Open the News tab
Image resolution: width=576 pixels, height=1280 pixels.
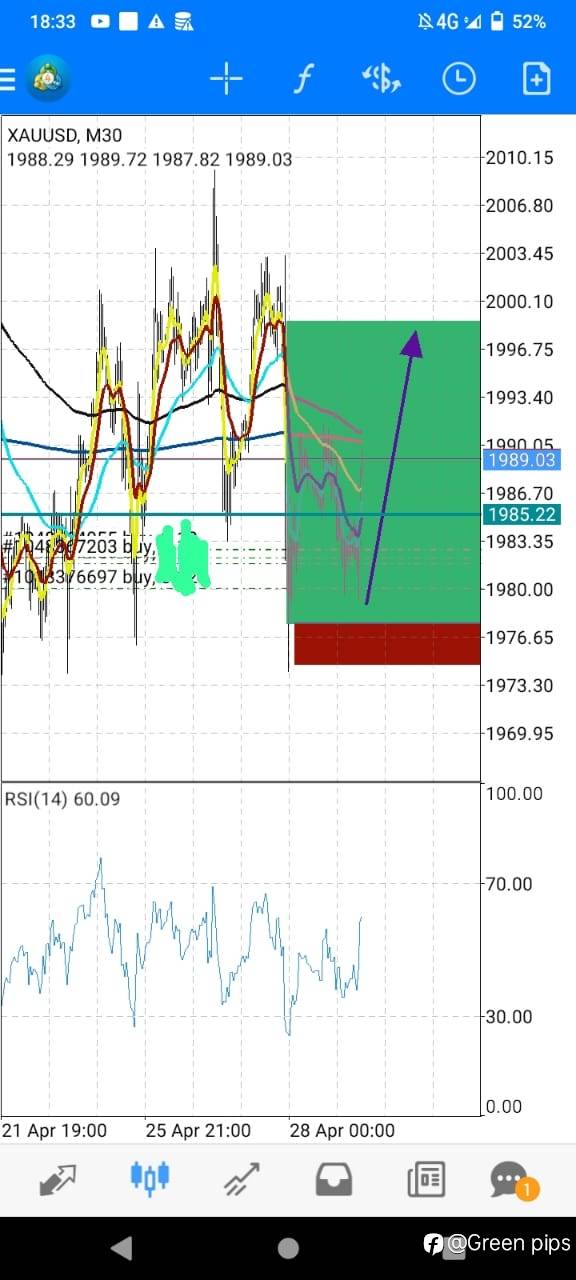[x=426, y=1180]
